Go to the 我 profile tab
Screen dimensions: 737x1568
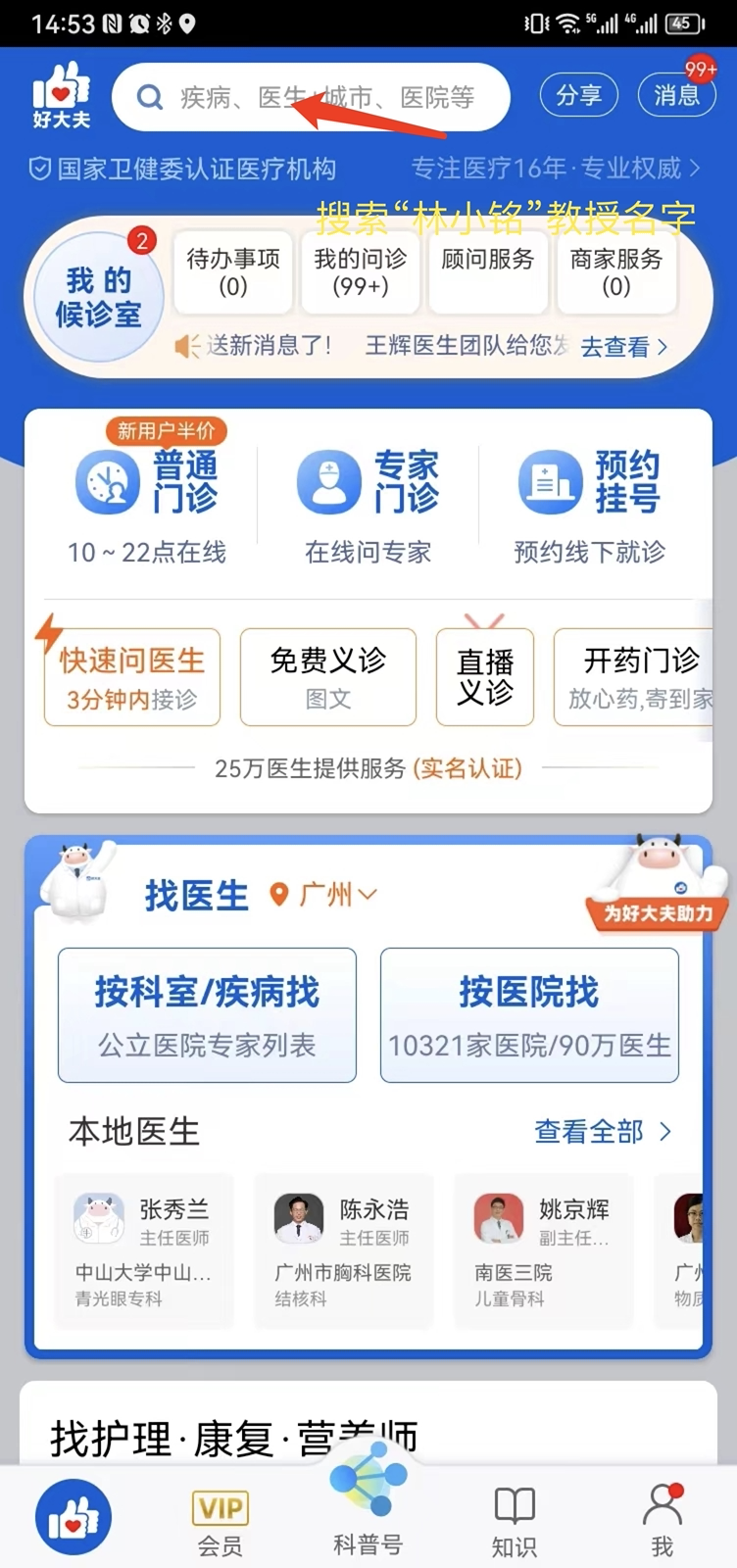pos(663,1522)
